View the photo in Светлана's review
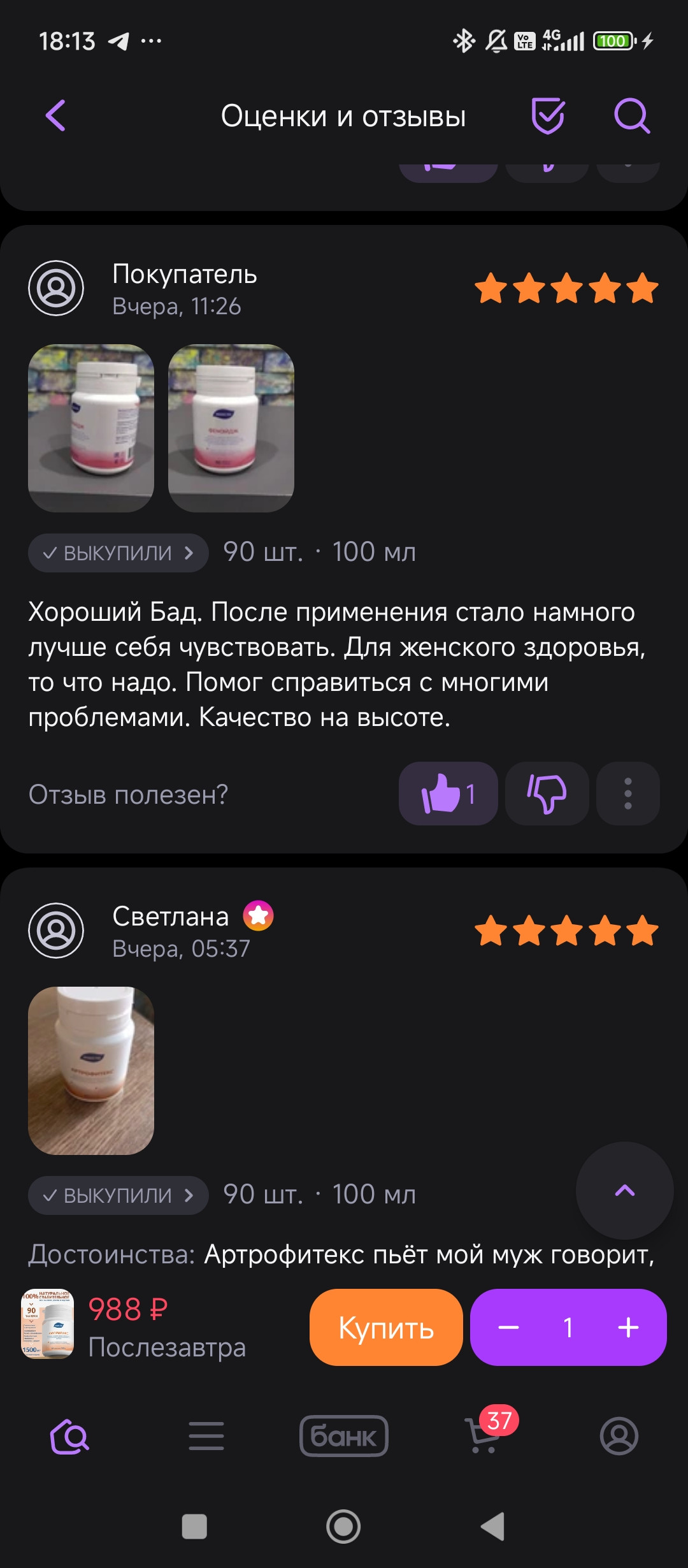 click(91, 1070)
